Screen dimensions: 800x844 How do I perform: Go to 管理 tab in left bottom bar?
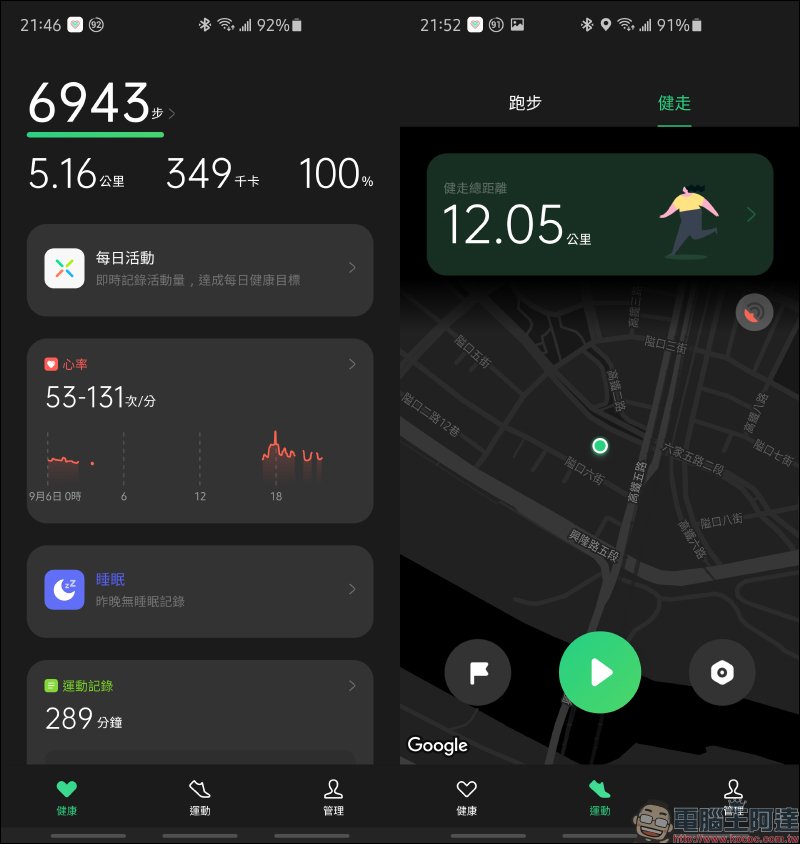click(x=333, y=797)
